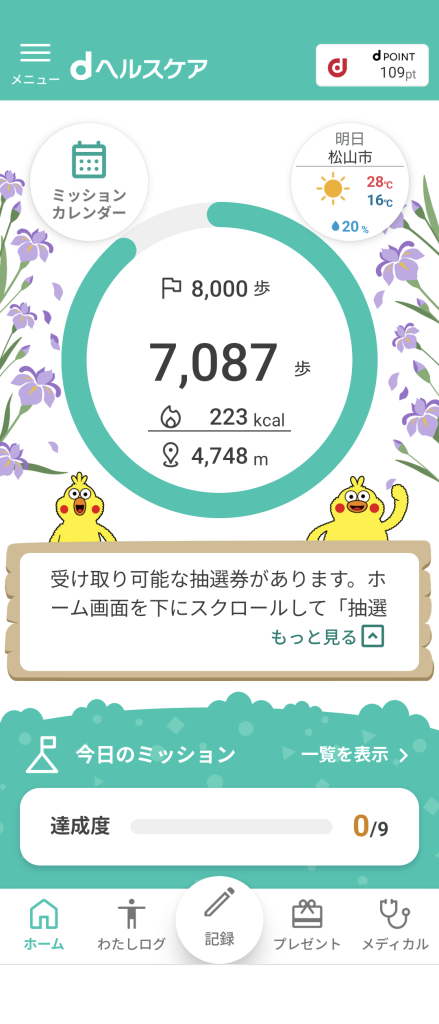Open the 達成度 progress card
The height and width of the screenshot is (1024, 439).
point(220,826)
